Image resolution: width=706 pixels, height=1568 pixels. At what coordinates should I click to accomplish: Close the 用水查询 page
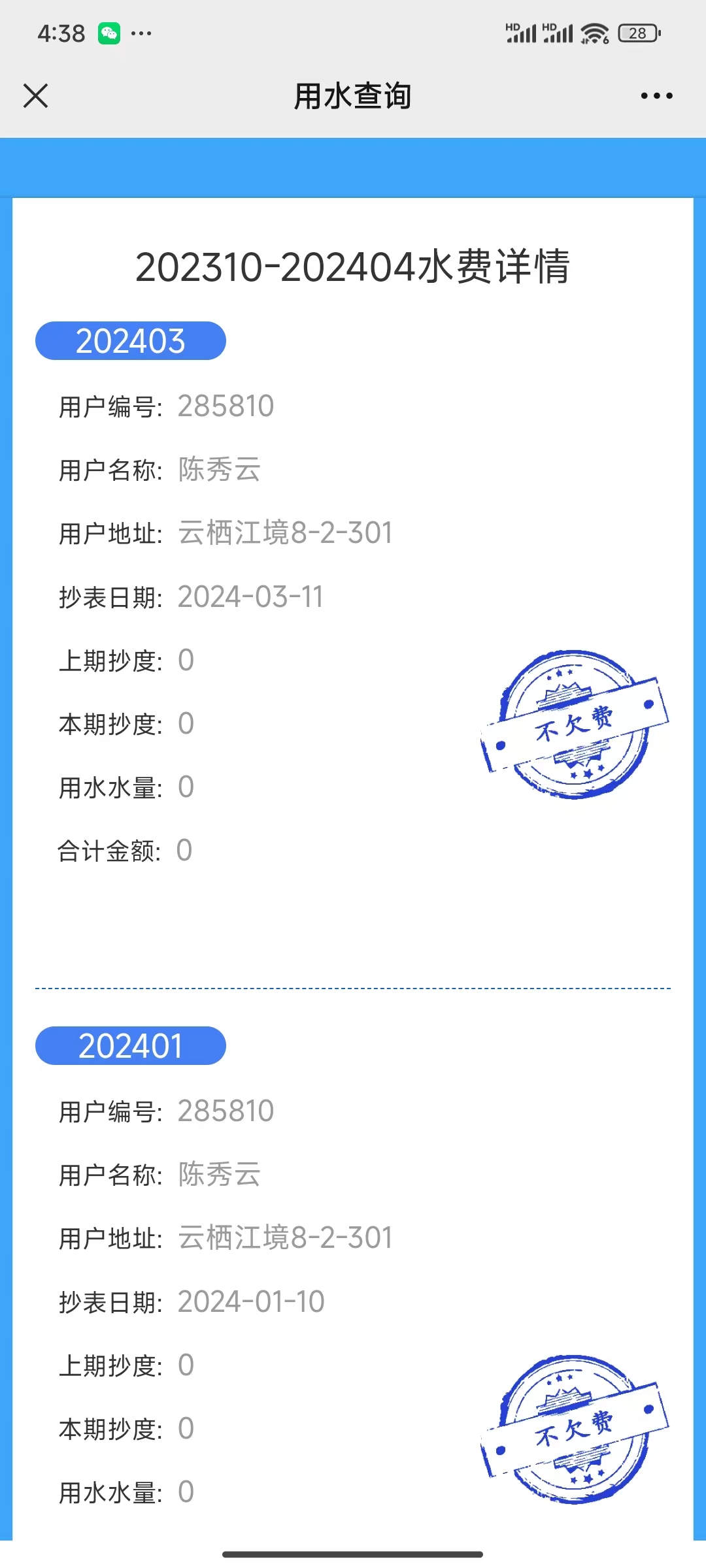[35, 96]
